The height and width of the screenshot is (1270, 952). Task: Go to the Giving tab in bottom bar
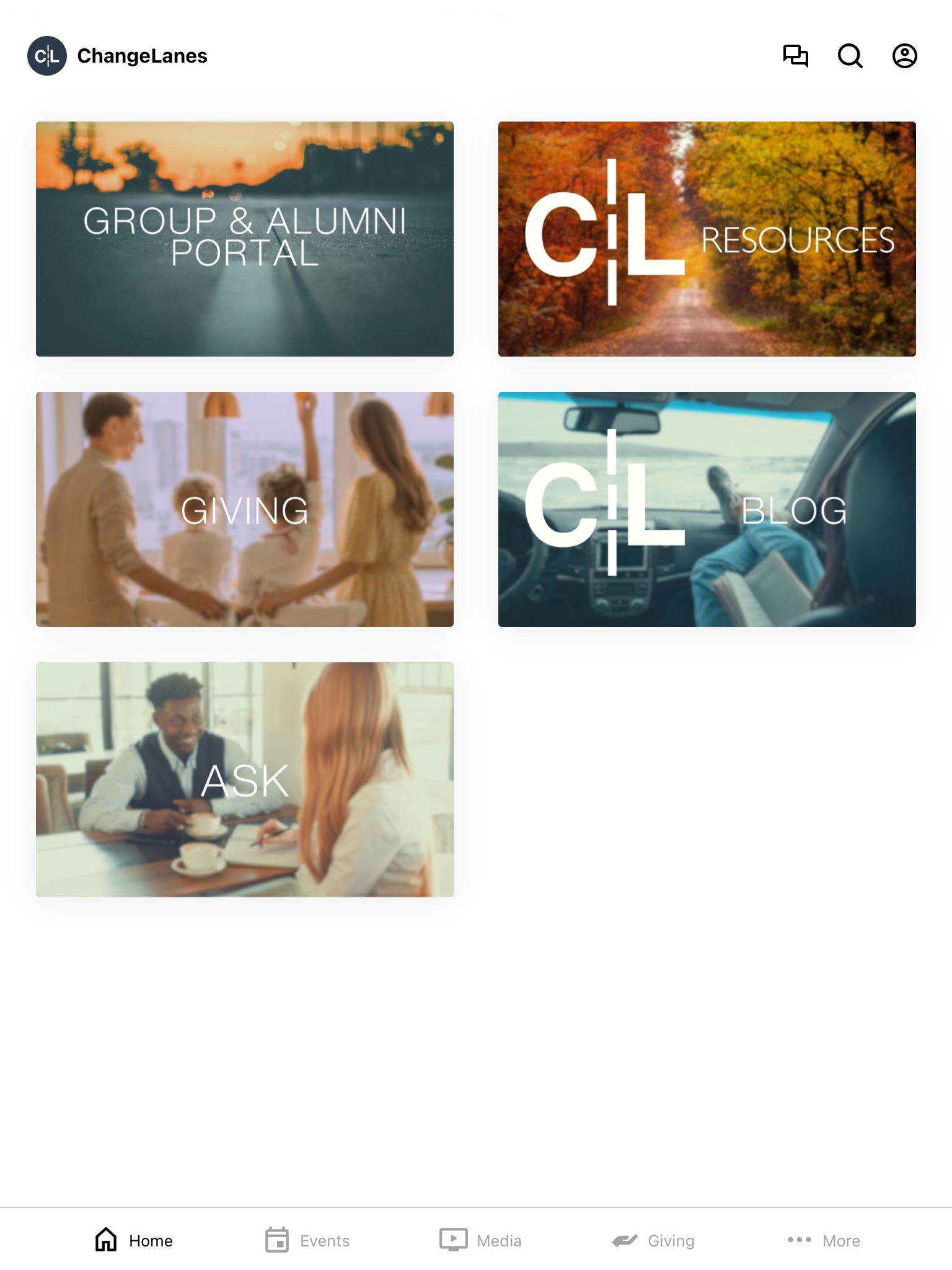tap(653, 1240)
